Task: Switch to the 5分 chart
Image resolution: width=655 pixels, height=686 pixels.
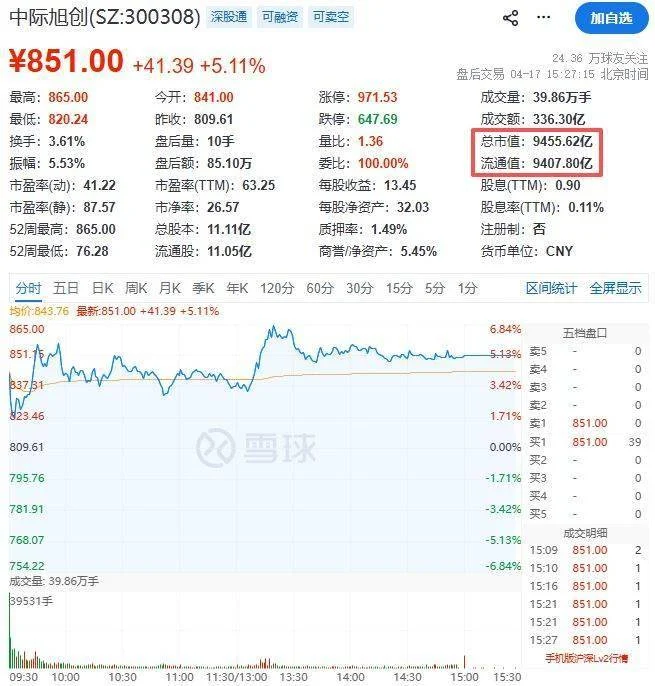Action: coord(434,288)
